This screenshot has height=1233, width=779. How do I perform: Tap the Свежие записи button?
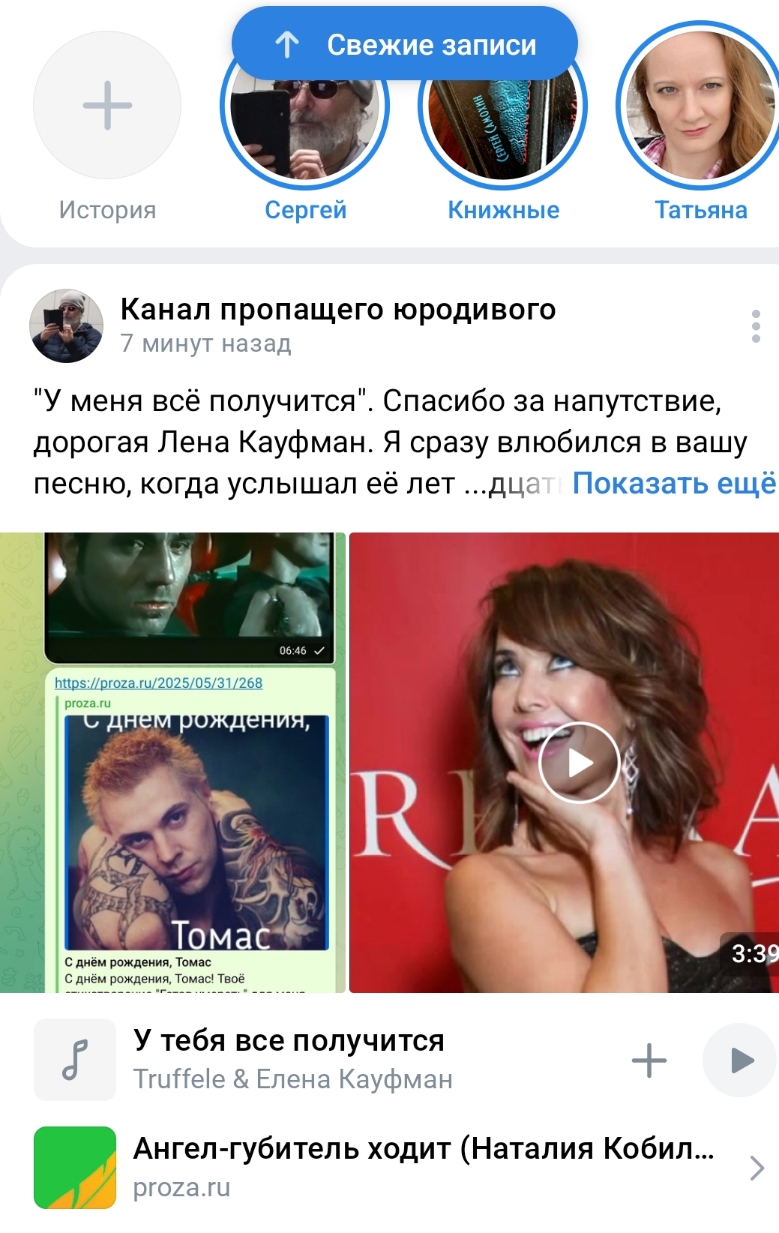point(404,45)
